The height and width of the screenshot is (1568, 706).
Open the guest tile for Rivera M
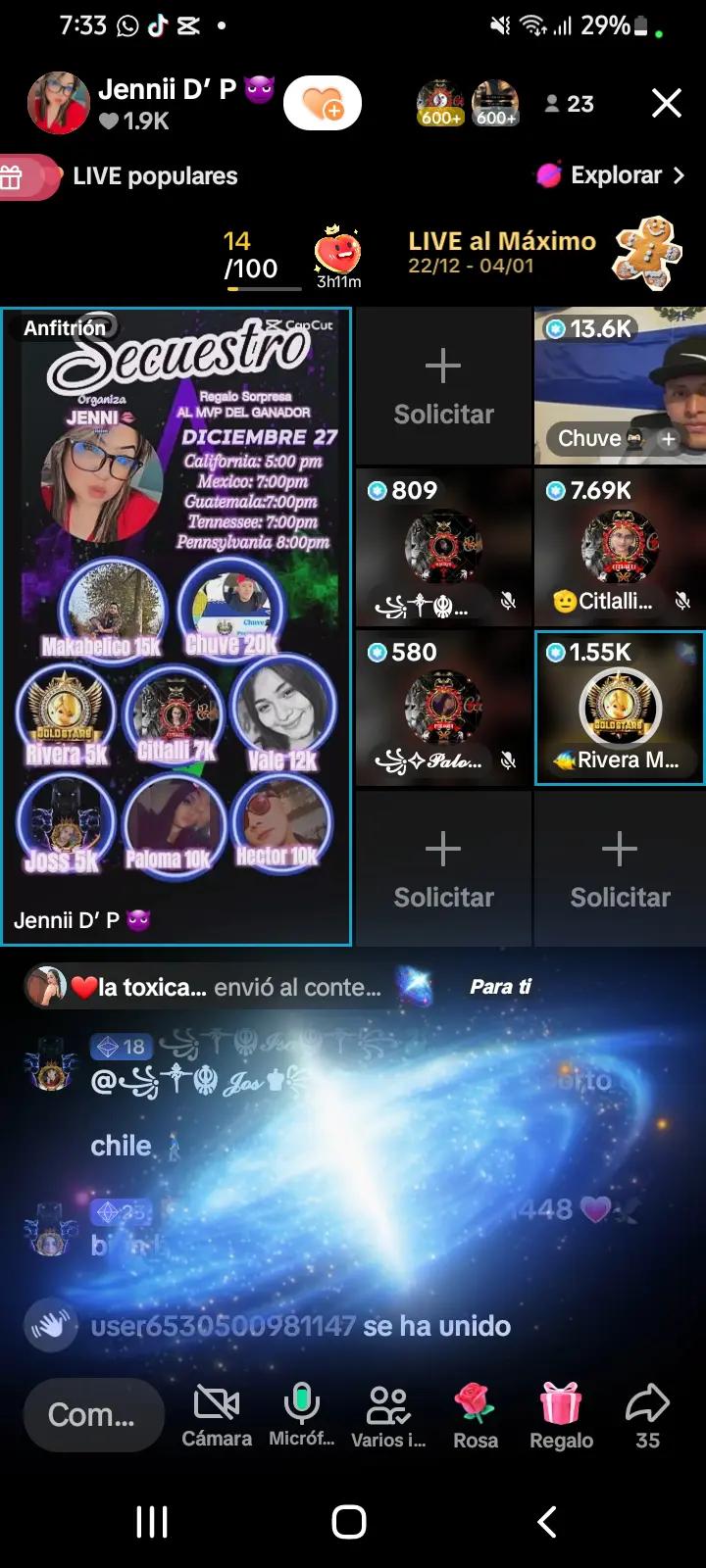point(619,708)
